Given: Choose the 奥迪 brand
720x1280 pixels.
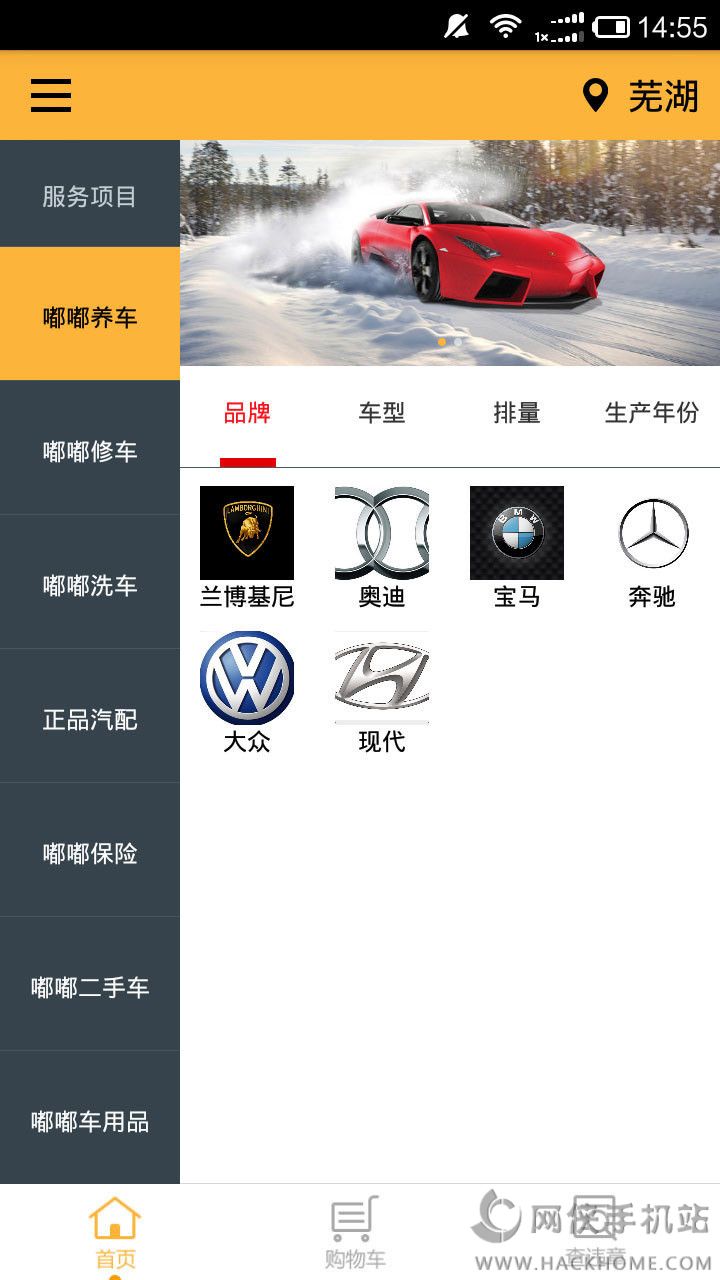Looking at the screenshot, I should (382, 546).
